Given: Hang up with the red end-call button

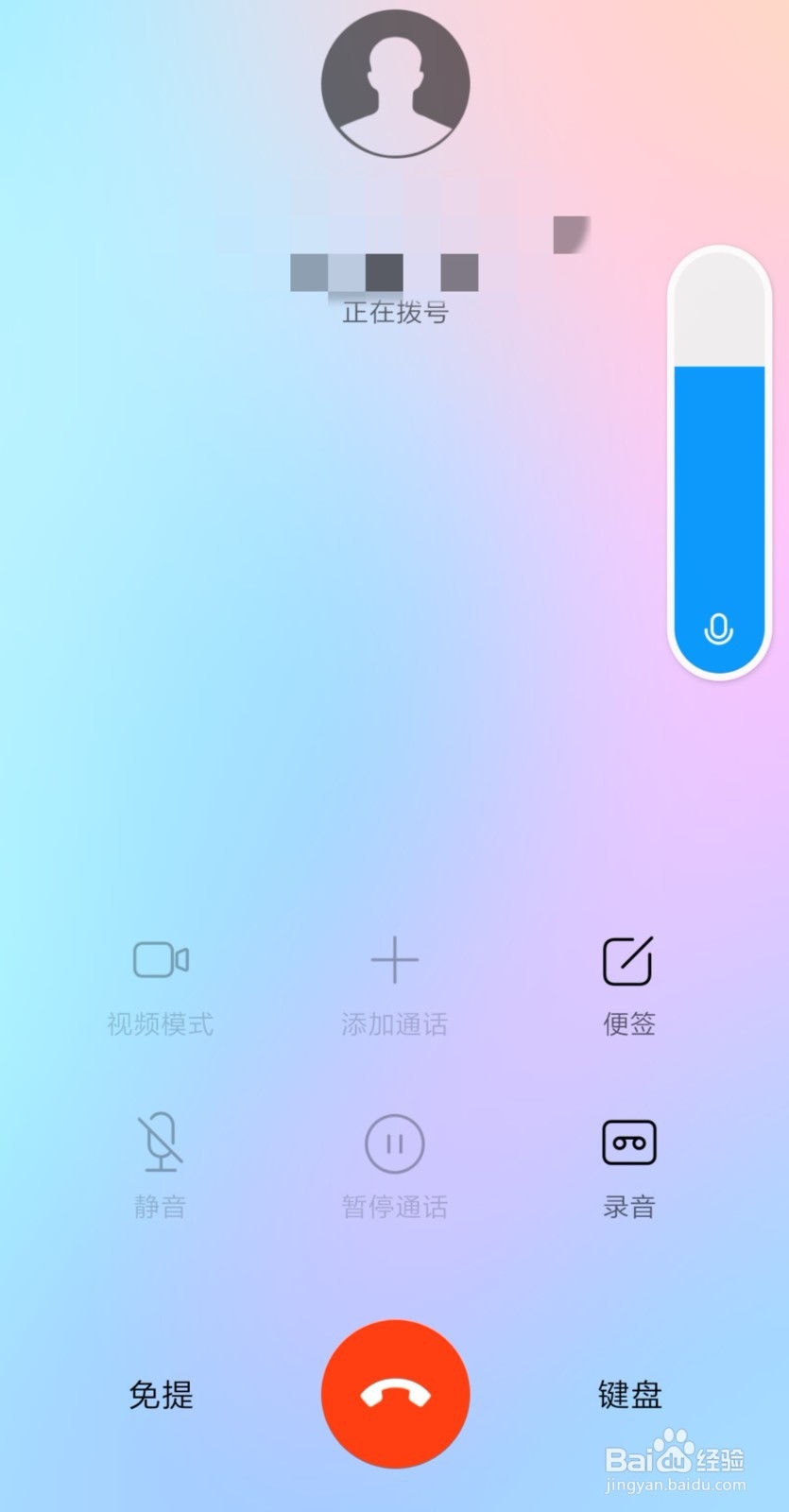Looking at the screenshot, I should 394,1394.
